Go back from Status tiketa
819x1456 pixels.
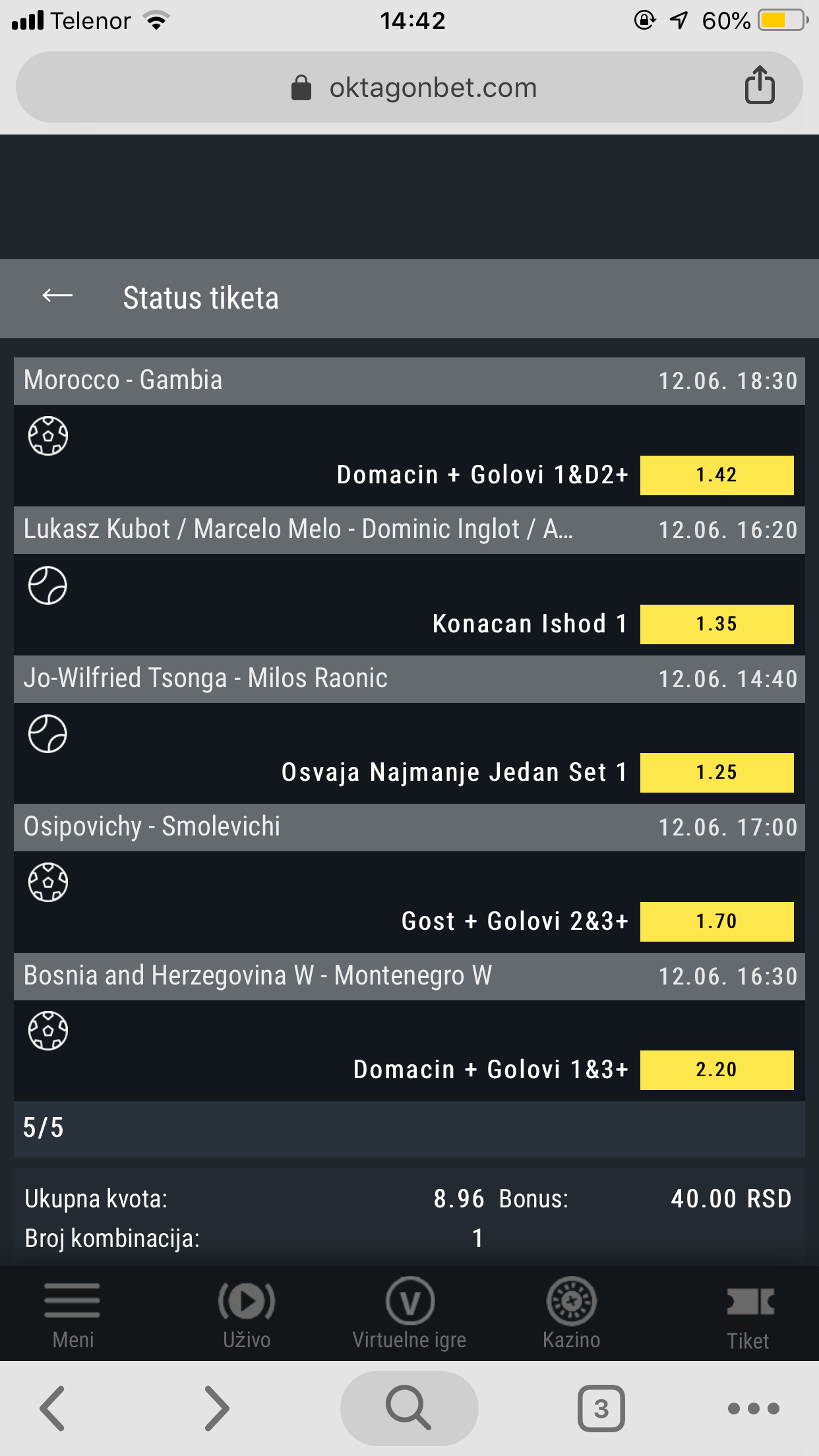pyautogui.click(x=57, y=296)
